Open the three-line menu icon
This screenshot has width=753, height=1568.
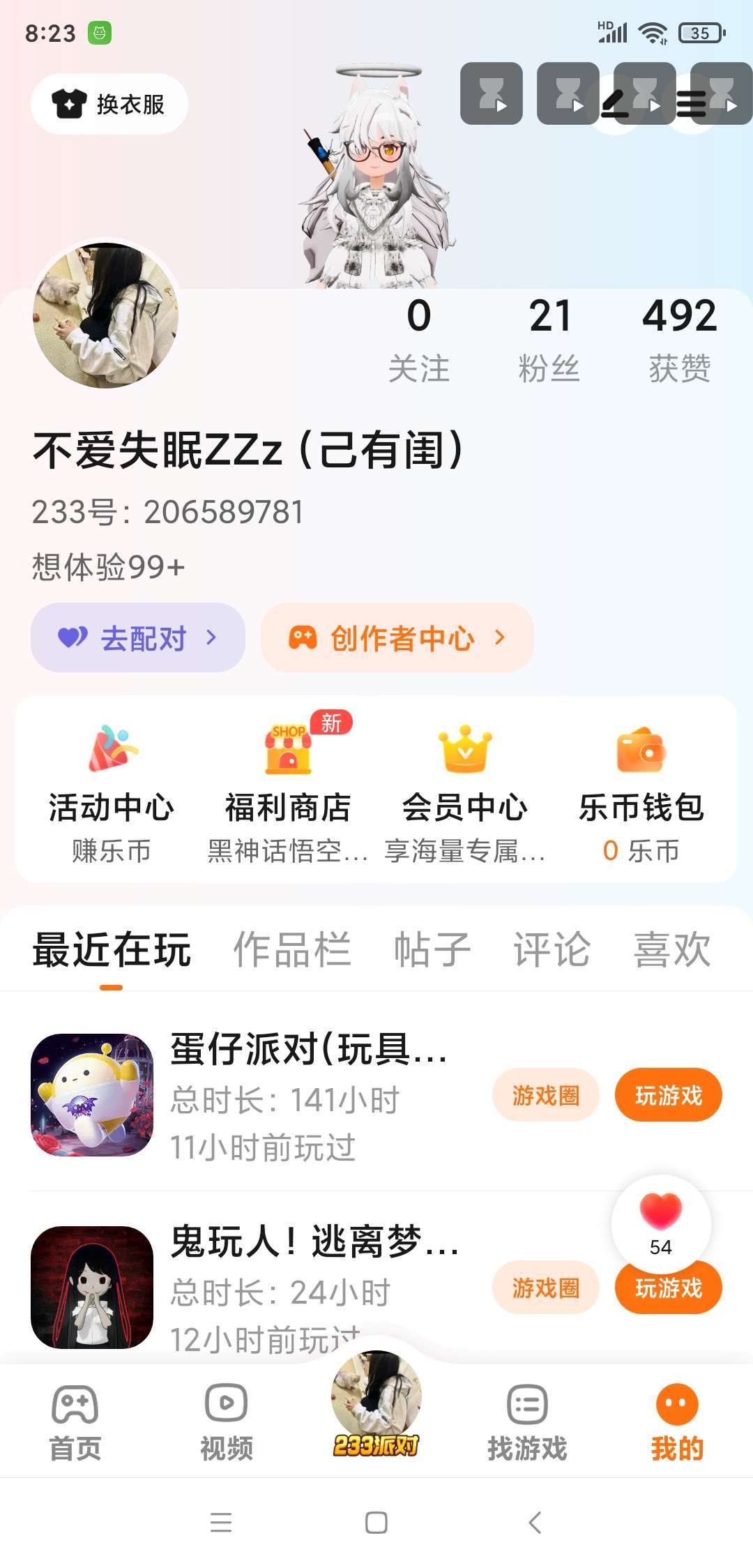tap(691, 105)
